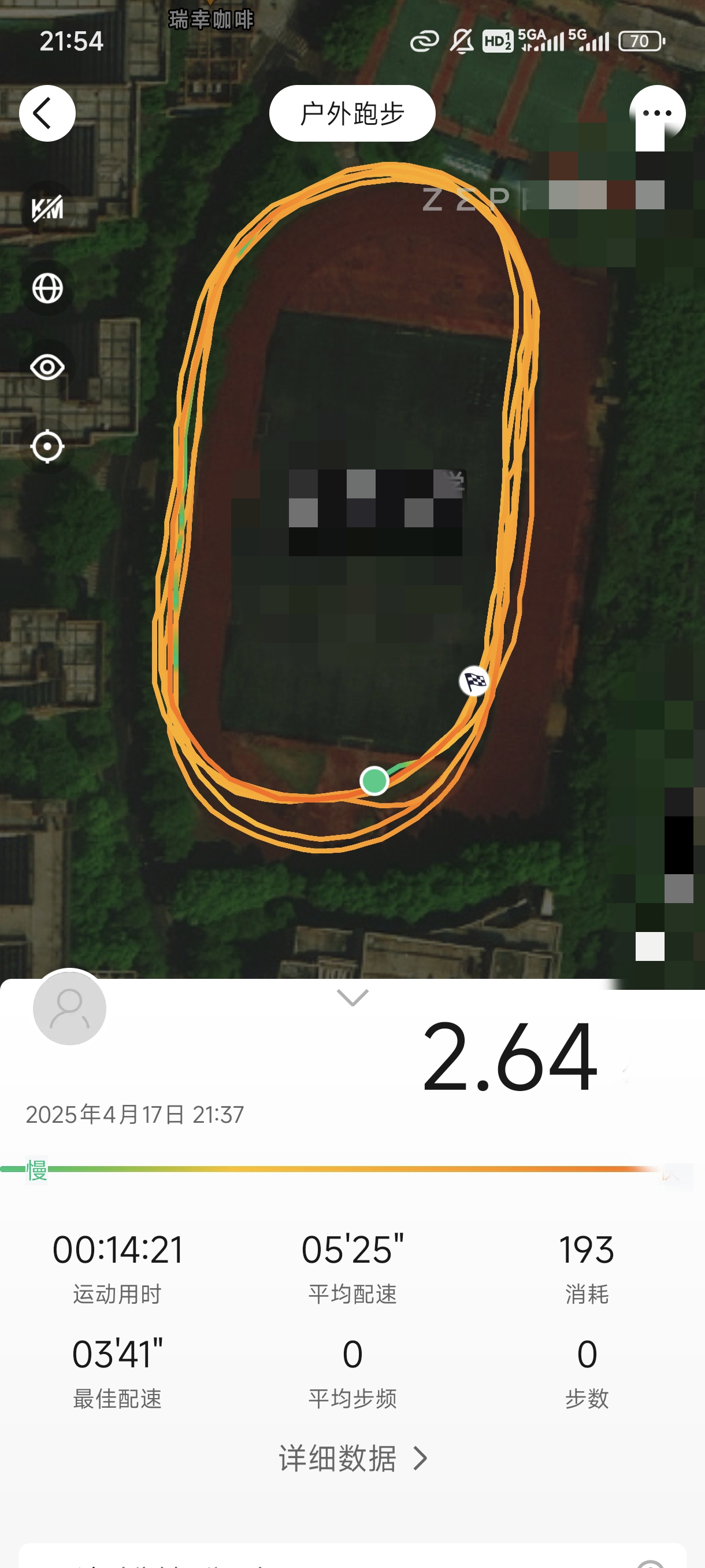Viewport: 705px width, 1568px height.
Task: Open the user profile avatar
Action: [x=69, y=1008]
